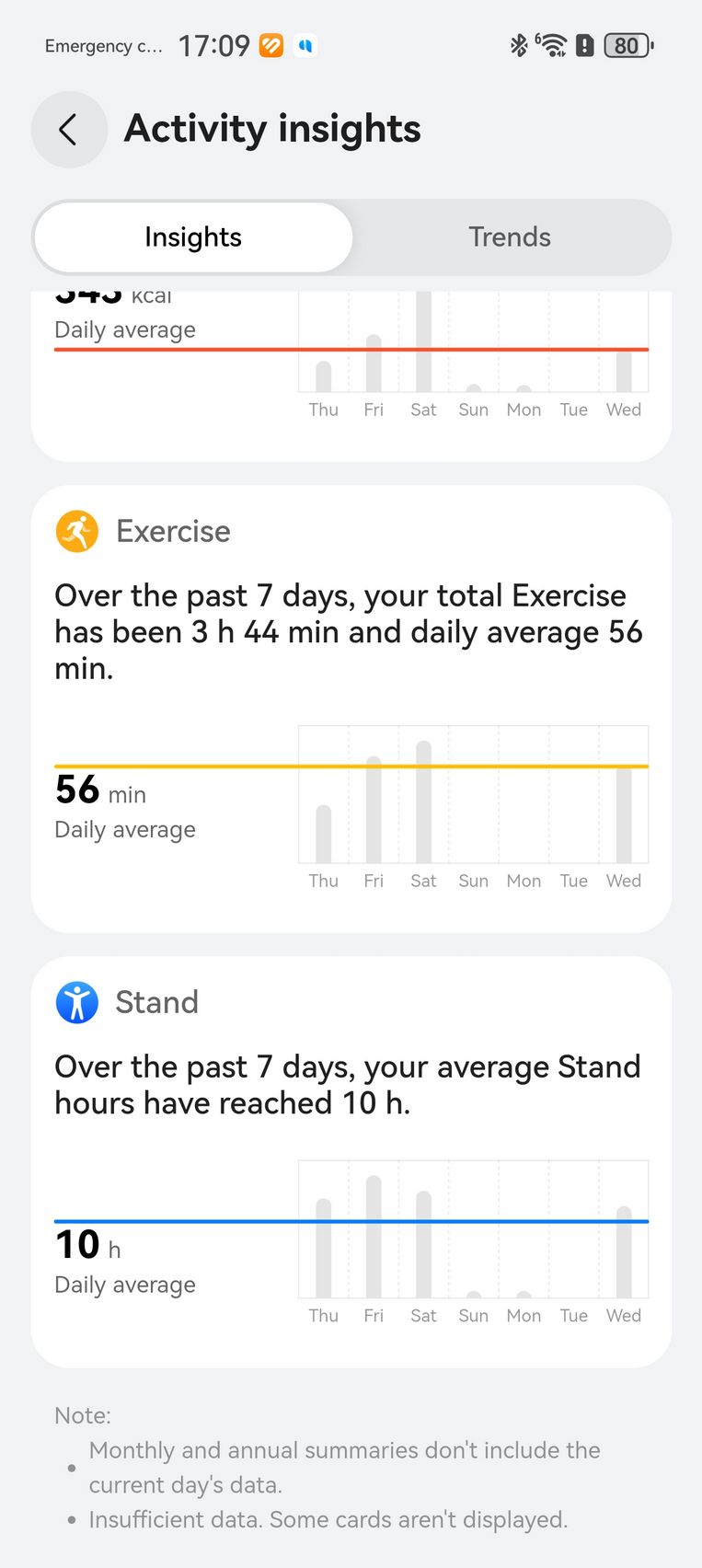Switch to the Trends tab

pos(509,237)
